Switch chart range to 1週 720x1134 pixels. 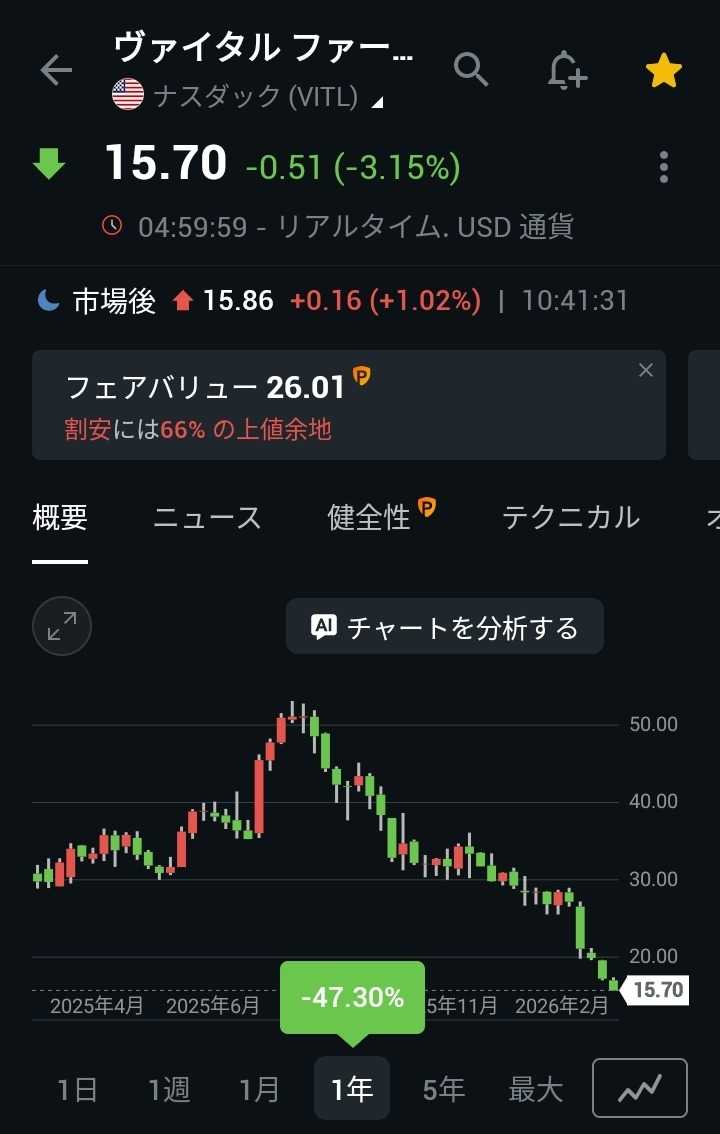[x=169, y=1088]
